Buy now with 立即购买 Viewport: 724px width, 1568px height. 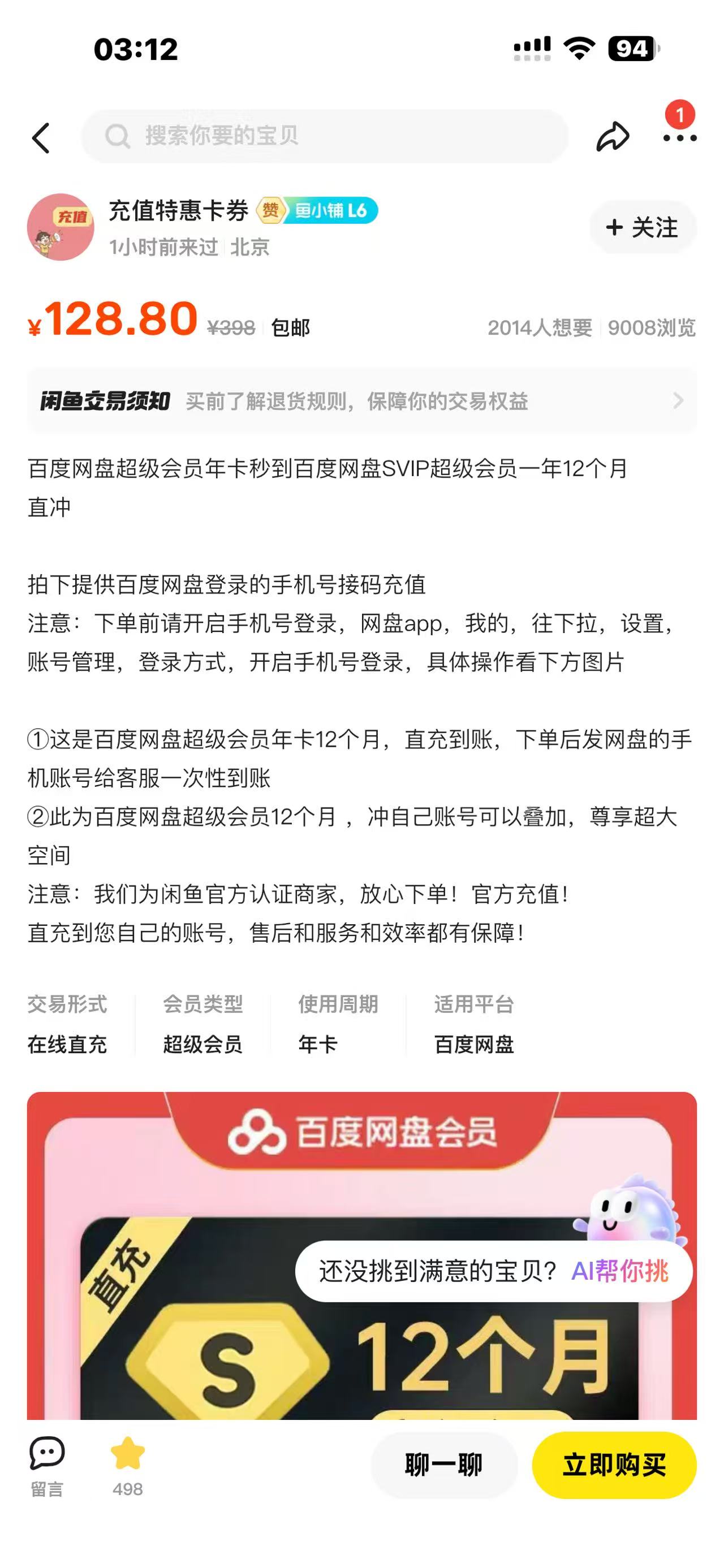[x=614, y=1465]
